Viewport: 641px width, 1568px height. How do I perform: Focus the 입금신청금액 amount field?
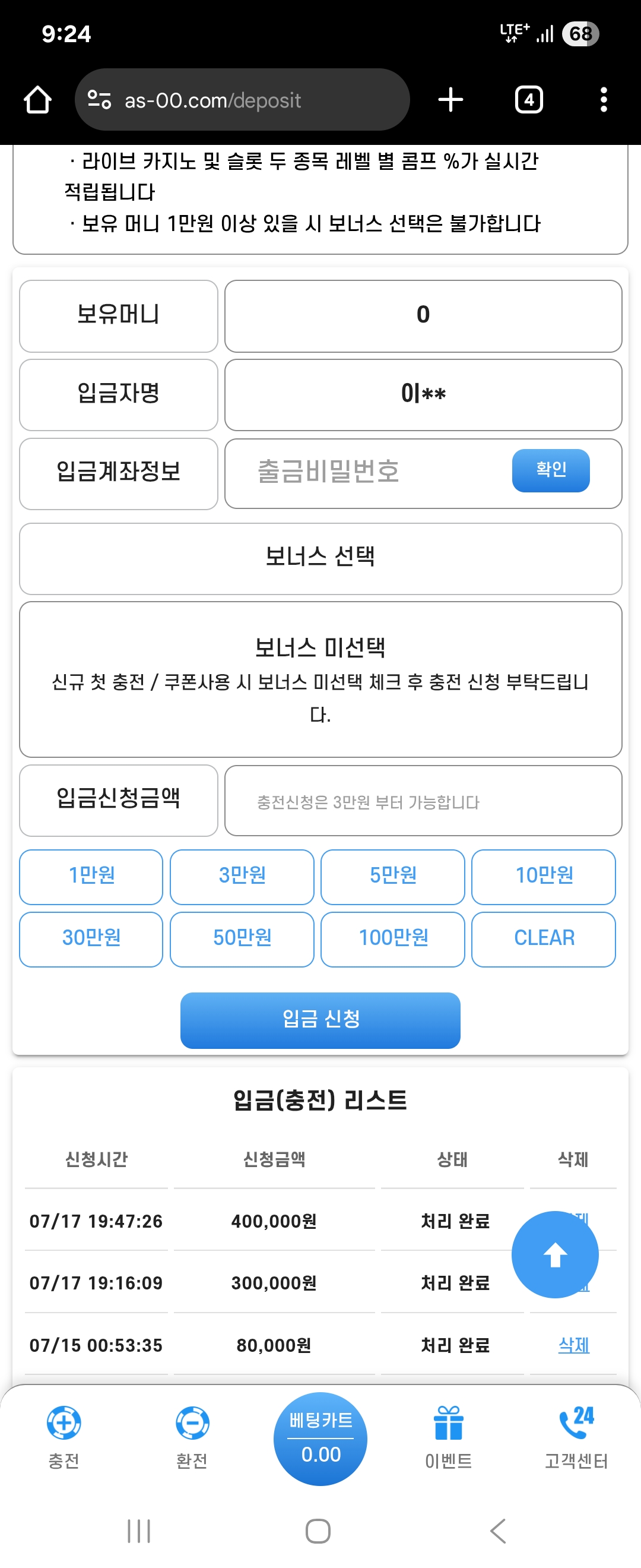tap(423, 801)
